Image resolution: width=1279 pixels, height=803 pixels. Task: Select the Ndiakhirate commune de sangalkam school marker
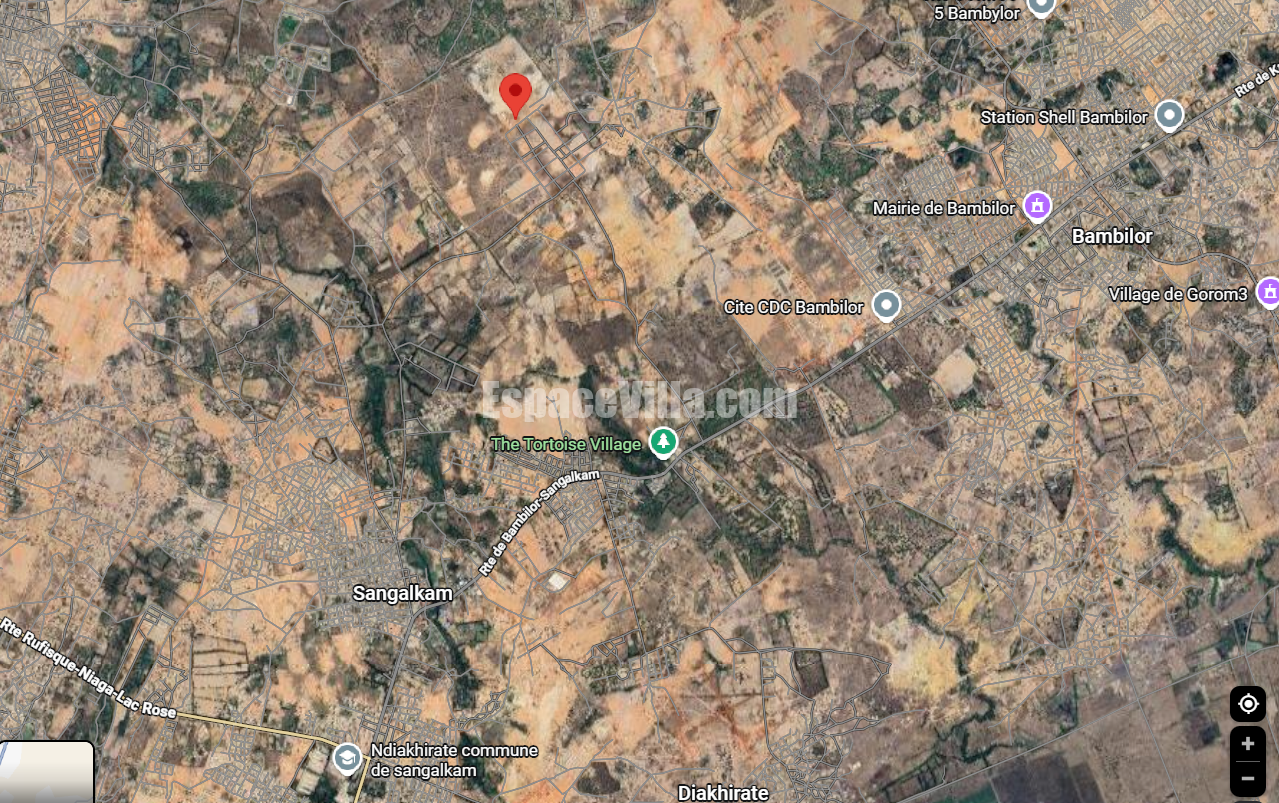(x=347, y=758)
